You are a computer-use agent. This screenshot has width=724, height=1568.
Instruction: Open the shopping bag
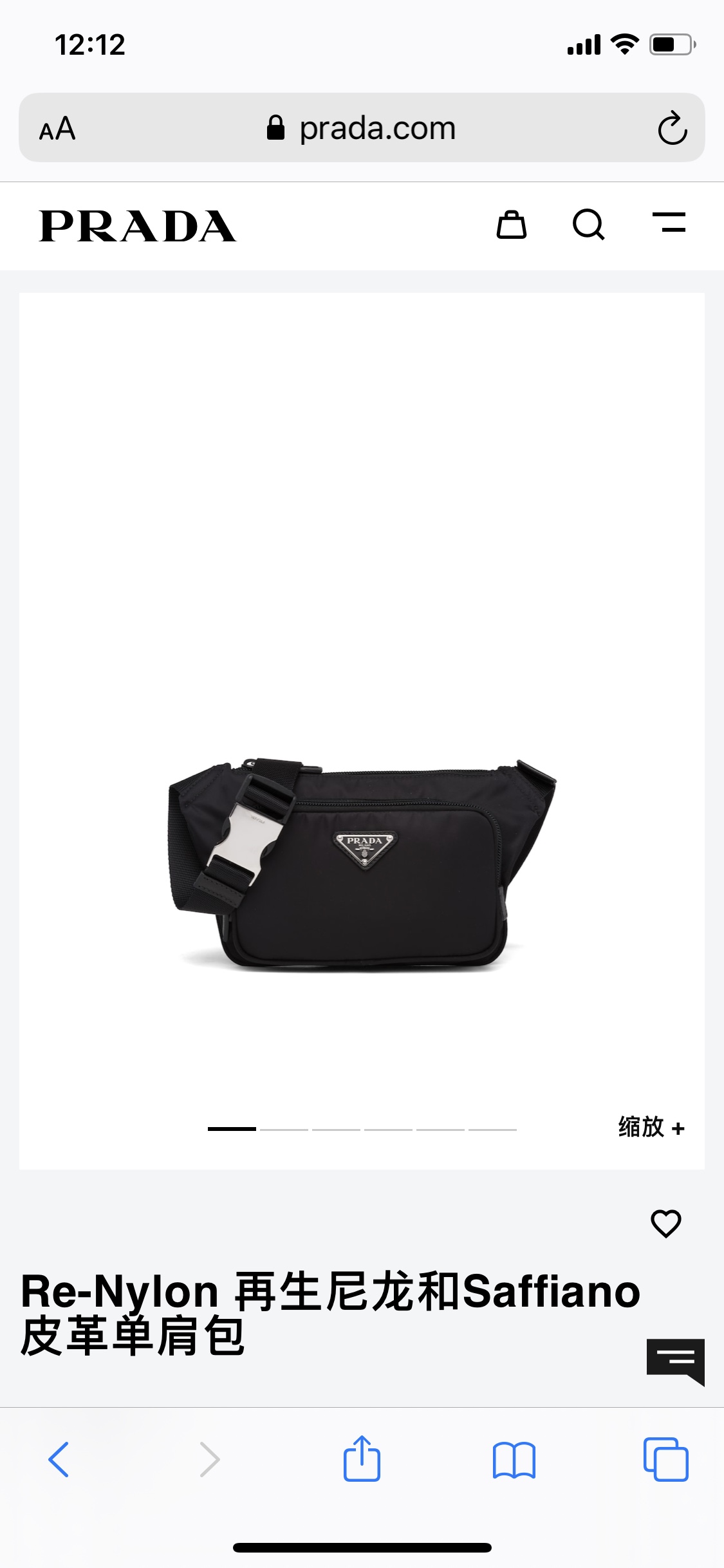pos(512,225)
